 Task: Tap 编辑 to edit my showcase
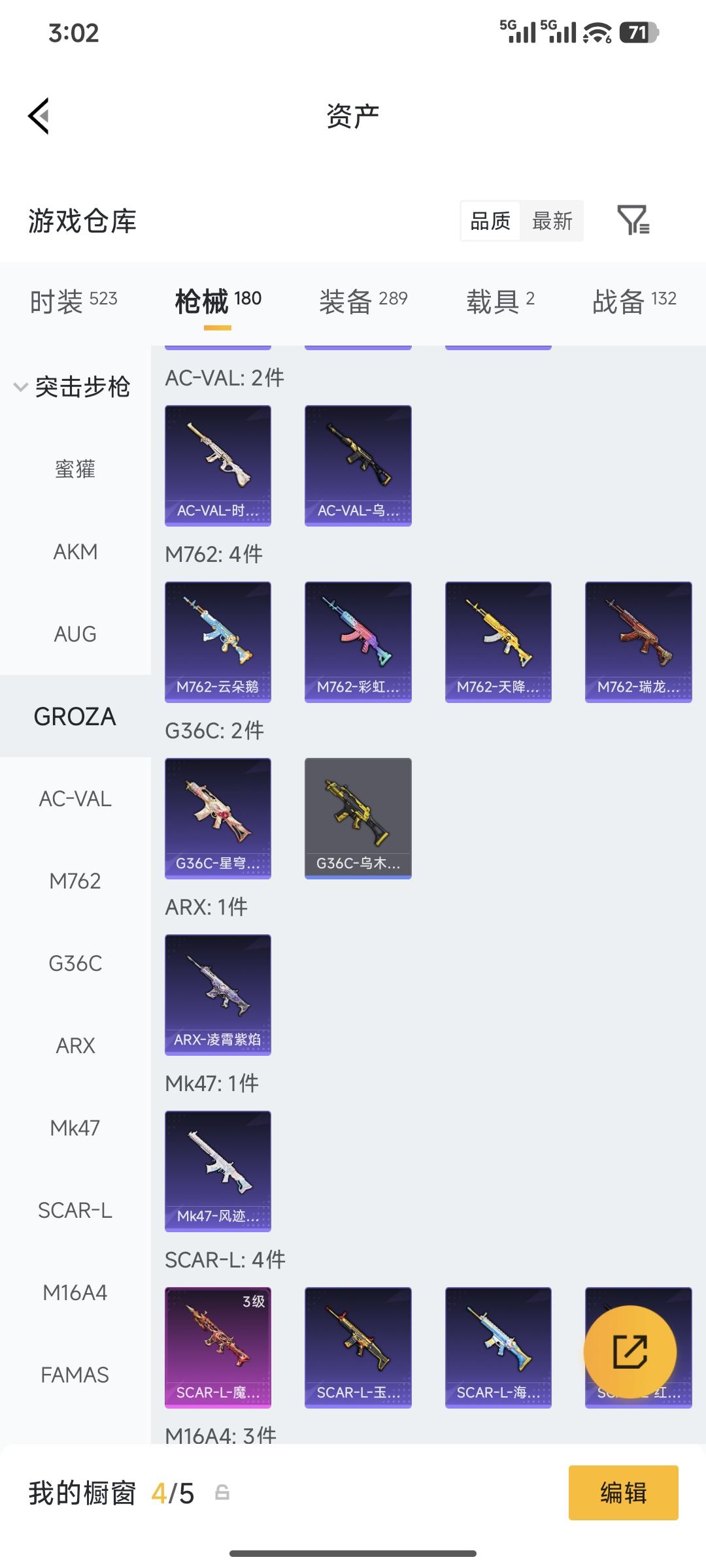pyautogui.click(x=623, y=1493)
